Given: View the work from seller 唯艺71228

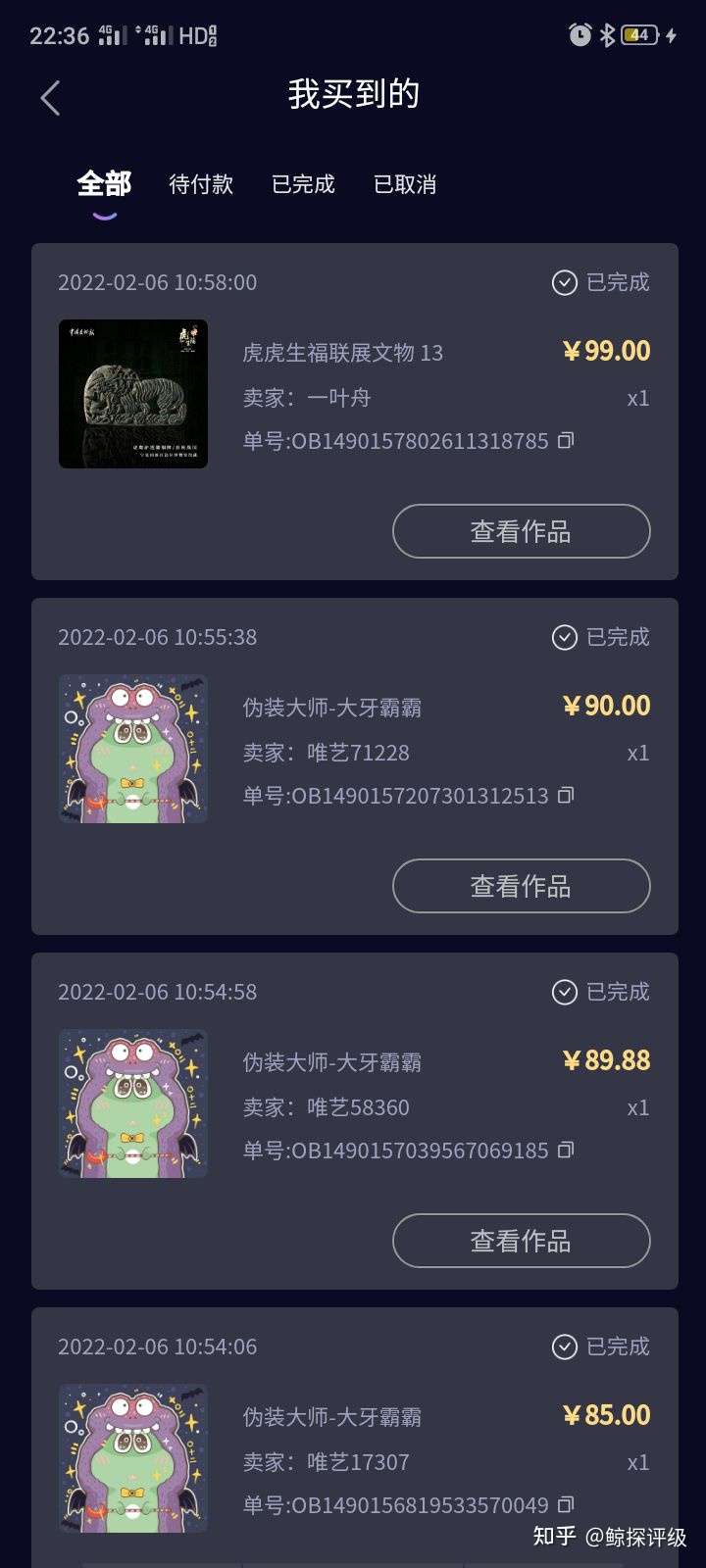Looking at the screenshot, I should pyautogui.click(x=521, y=886).
